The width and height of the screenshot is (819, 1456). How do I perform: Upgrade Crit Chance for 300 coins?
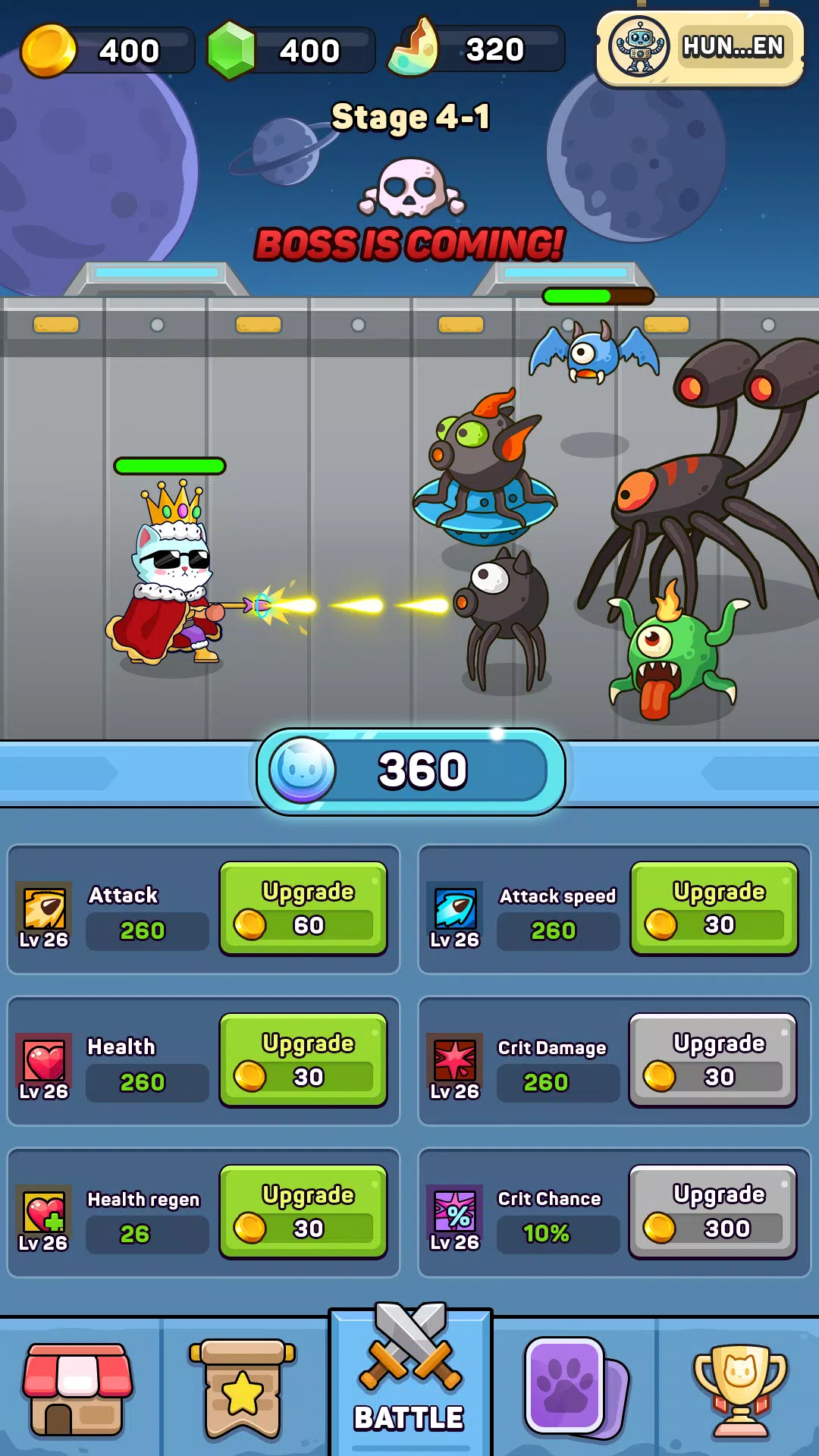point(713,1211)
